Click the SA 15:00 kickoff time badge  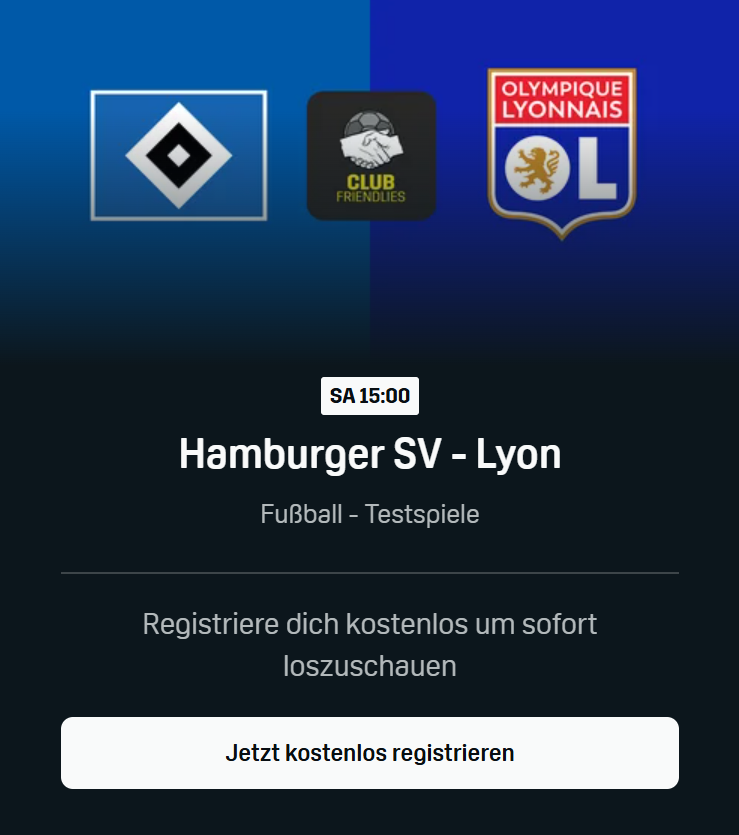click(x=369, y=396)
